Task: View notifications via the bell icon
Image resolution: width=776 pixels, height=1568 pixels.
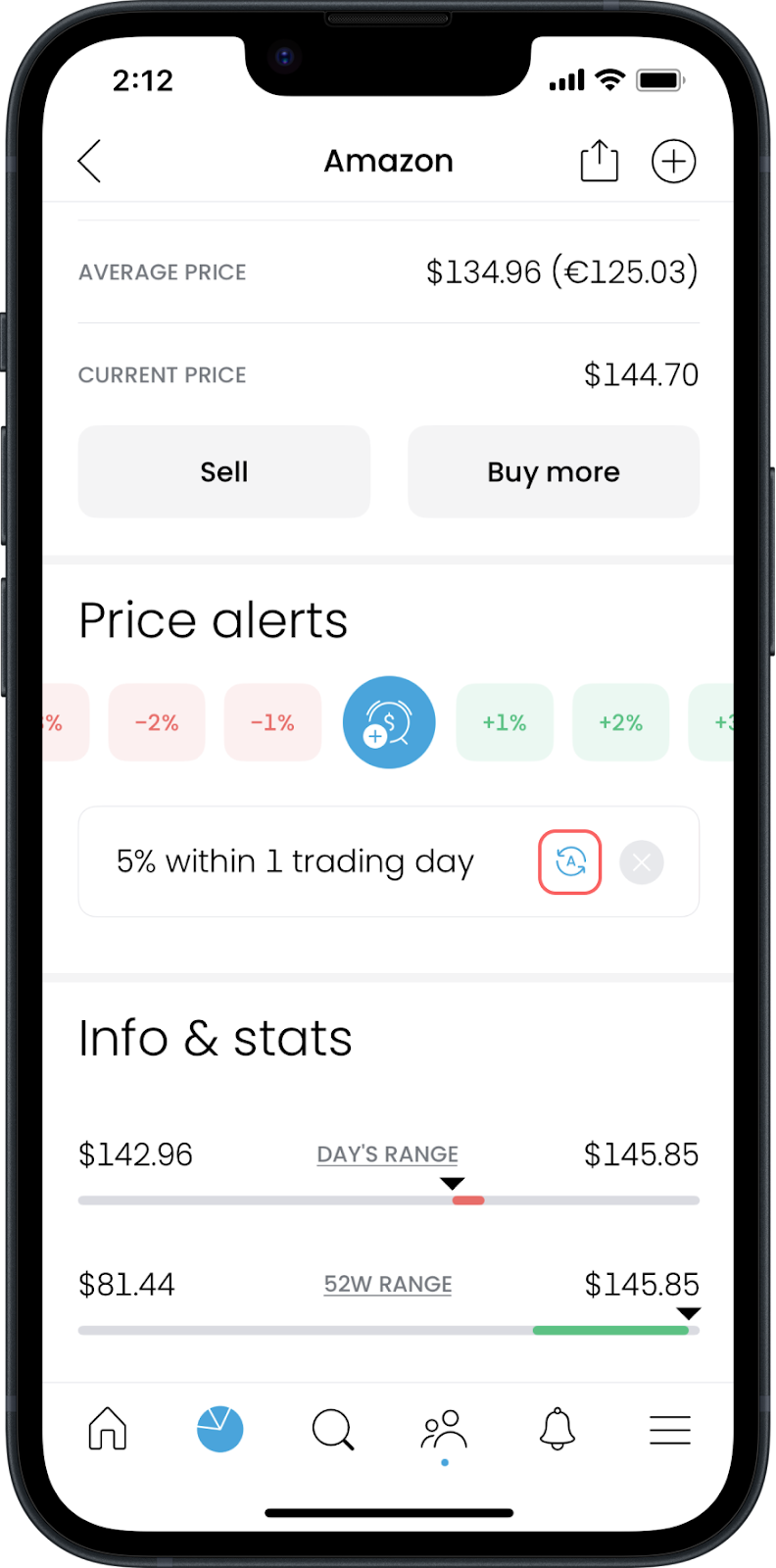Action: [x=557, y=1430]
